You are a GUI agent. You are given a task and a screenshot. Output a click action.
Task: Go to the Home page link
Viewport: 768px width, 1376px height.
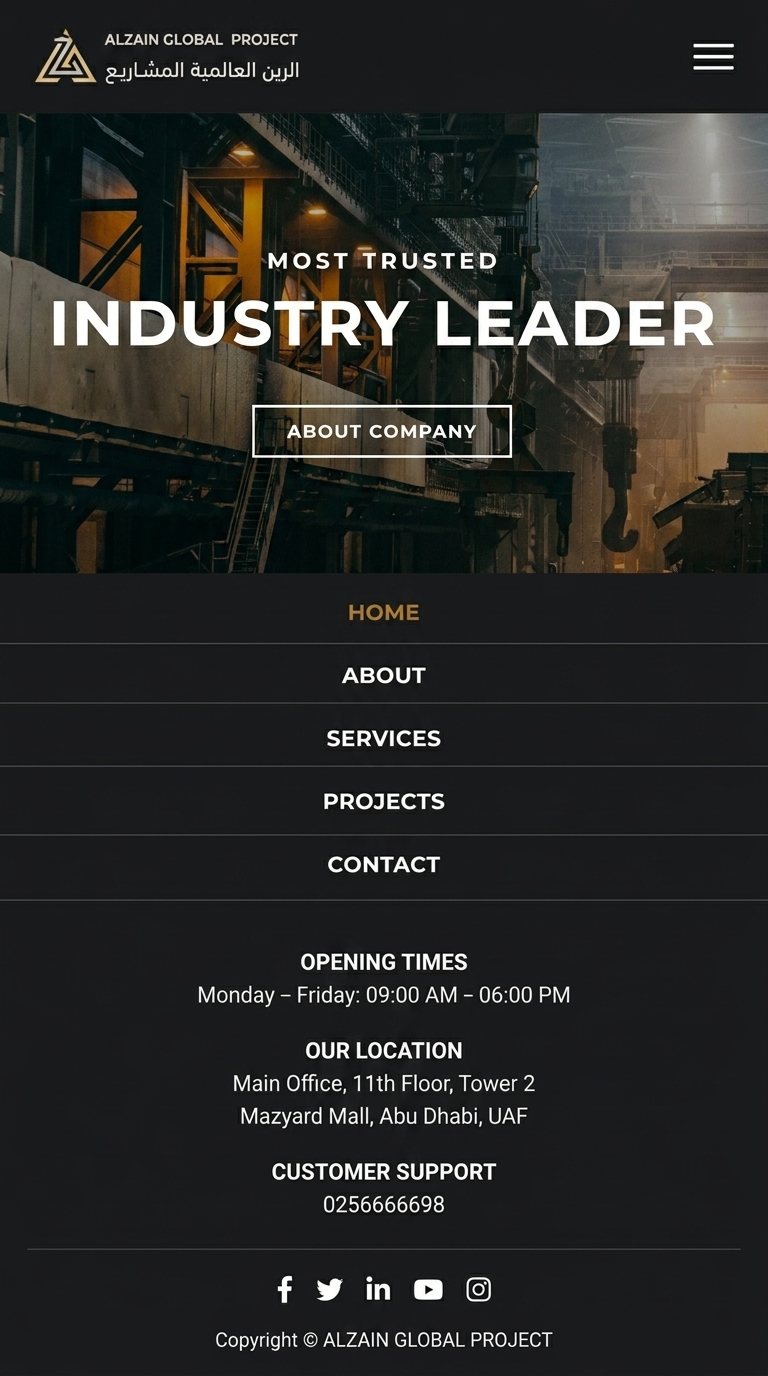pyautogui.click(x=384, y=612)
